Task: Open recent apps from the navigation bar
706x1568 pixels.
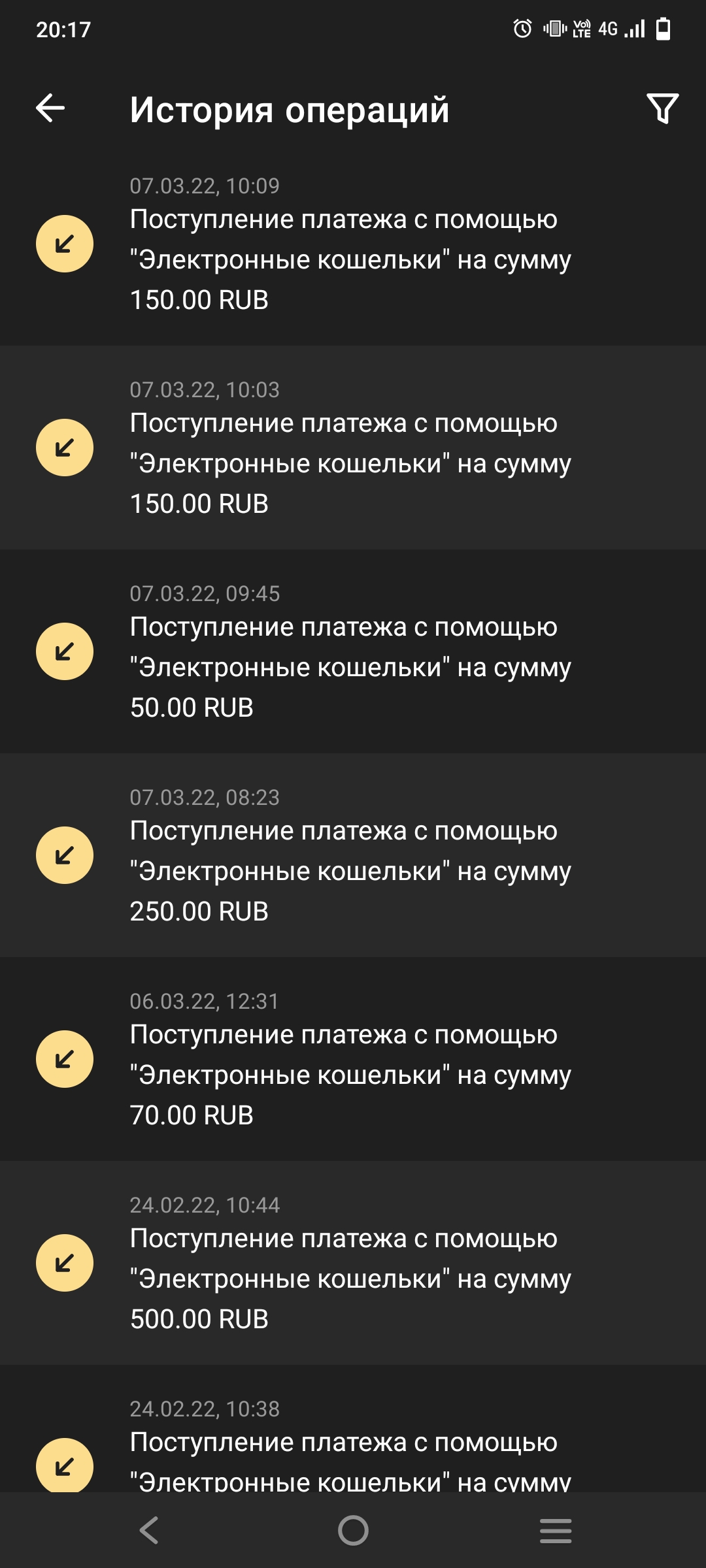Action: tap(556, 1530)
